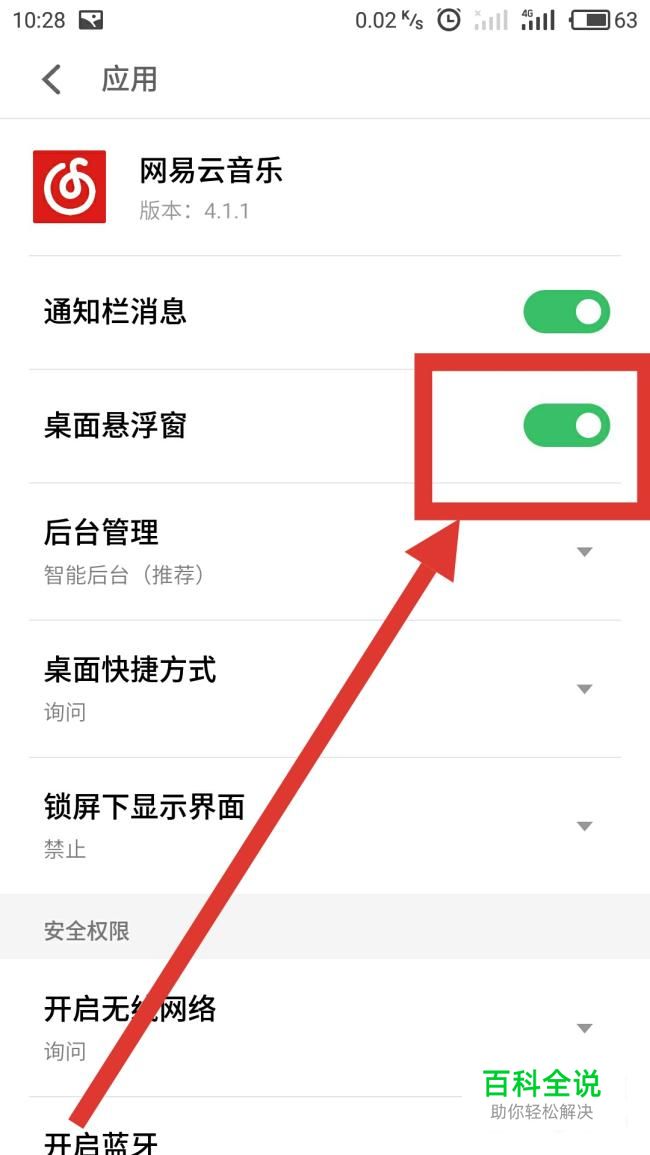This screenshot has width=650, height=1155.
Task: Toggle the 通知栏消息 switch off
Action: [566, 312]
